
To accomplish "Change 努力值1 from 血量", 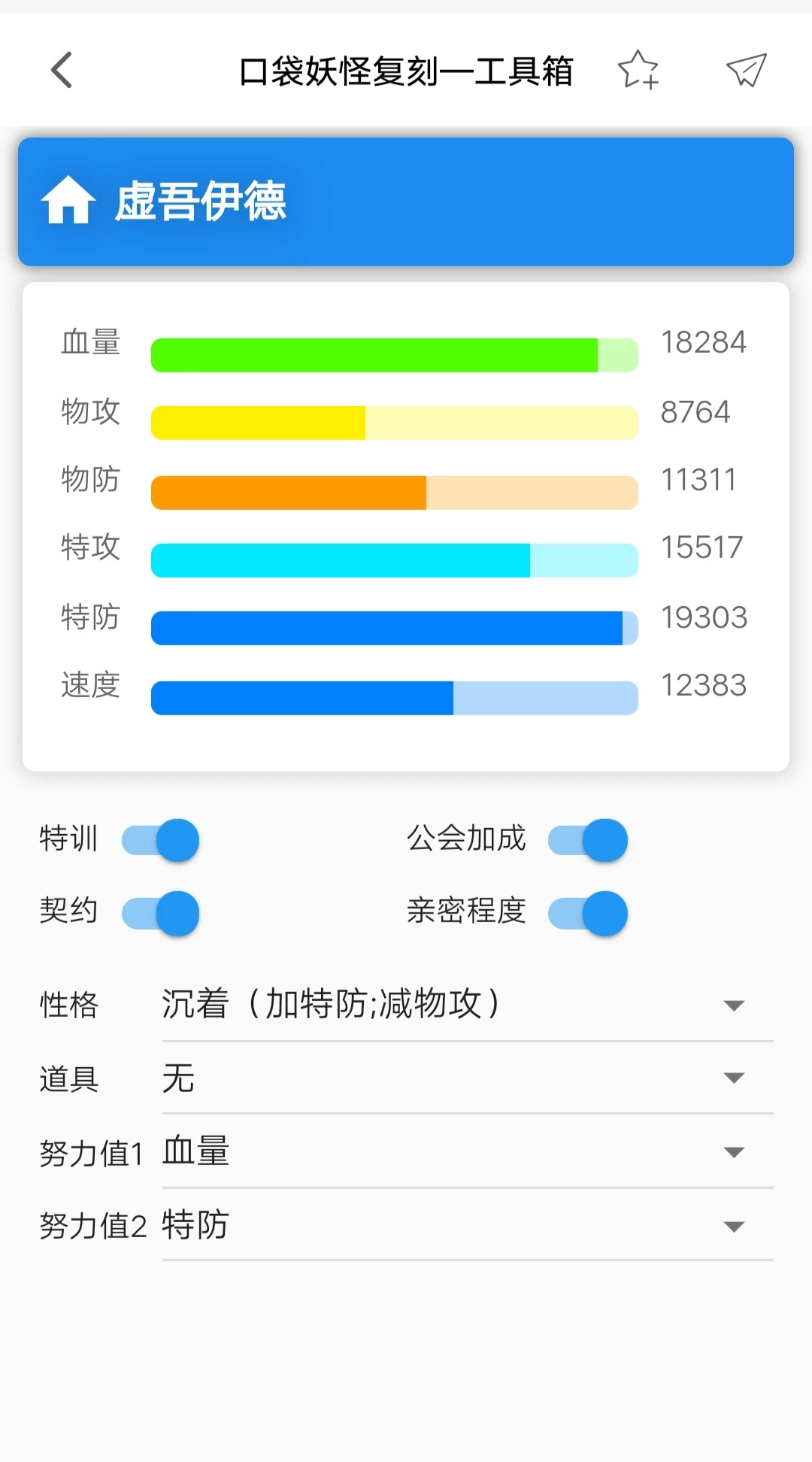I will (x=466, y=1151).
